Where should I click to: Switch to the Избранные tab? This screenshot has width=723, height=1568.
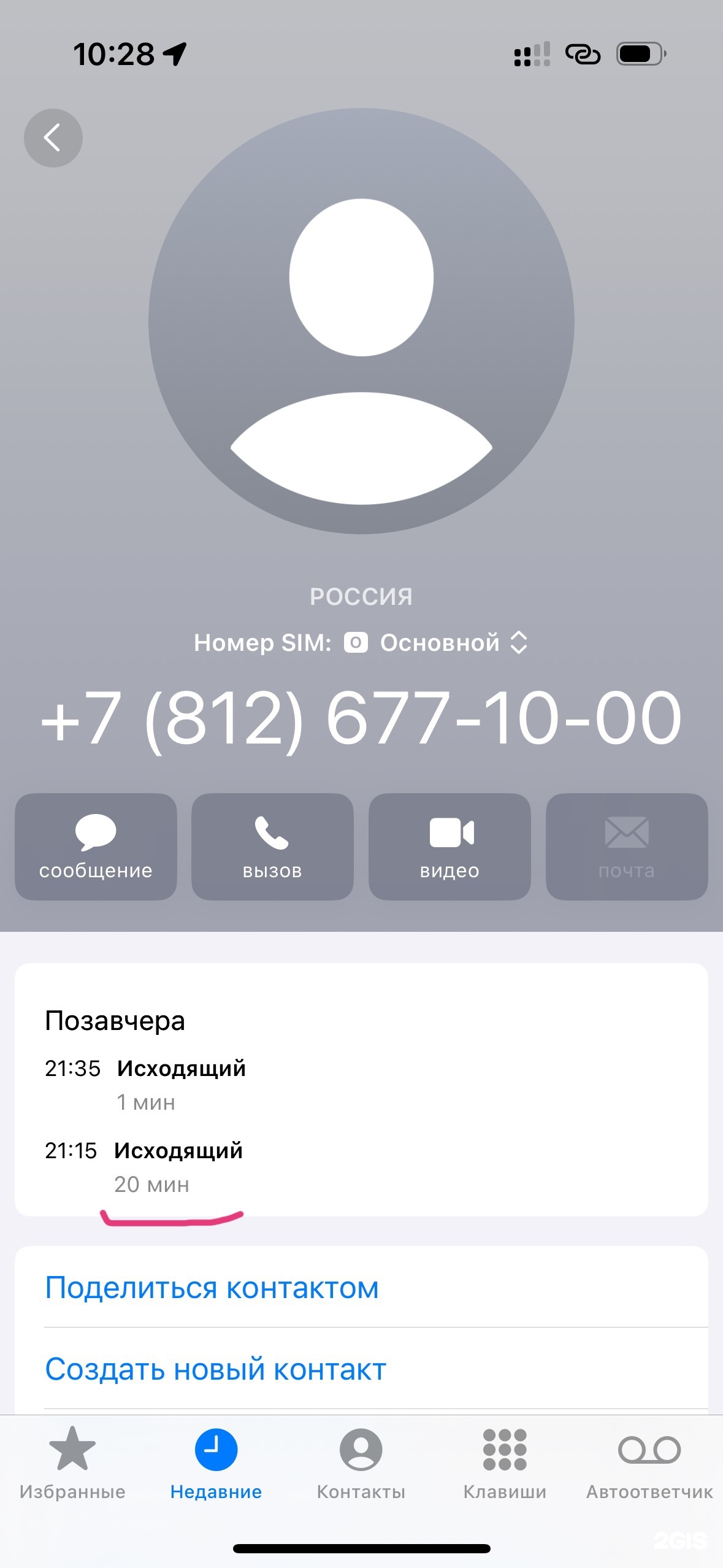(72, 1463)
